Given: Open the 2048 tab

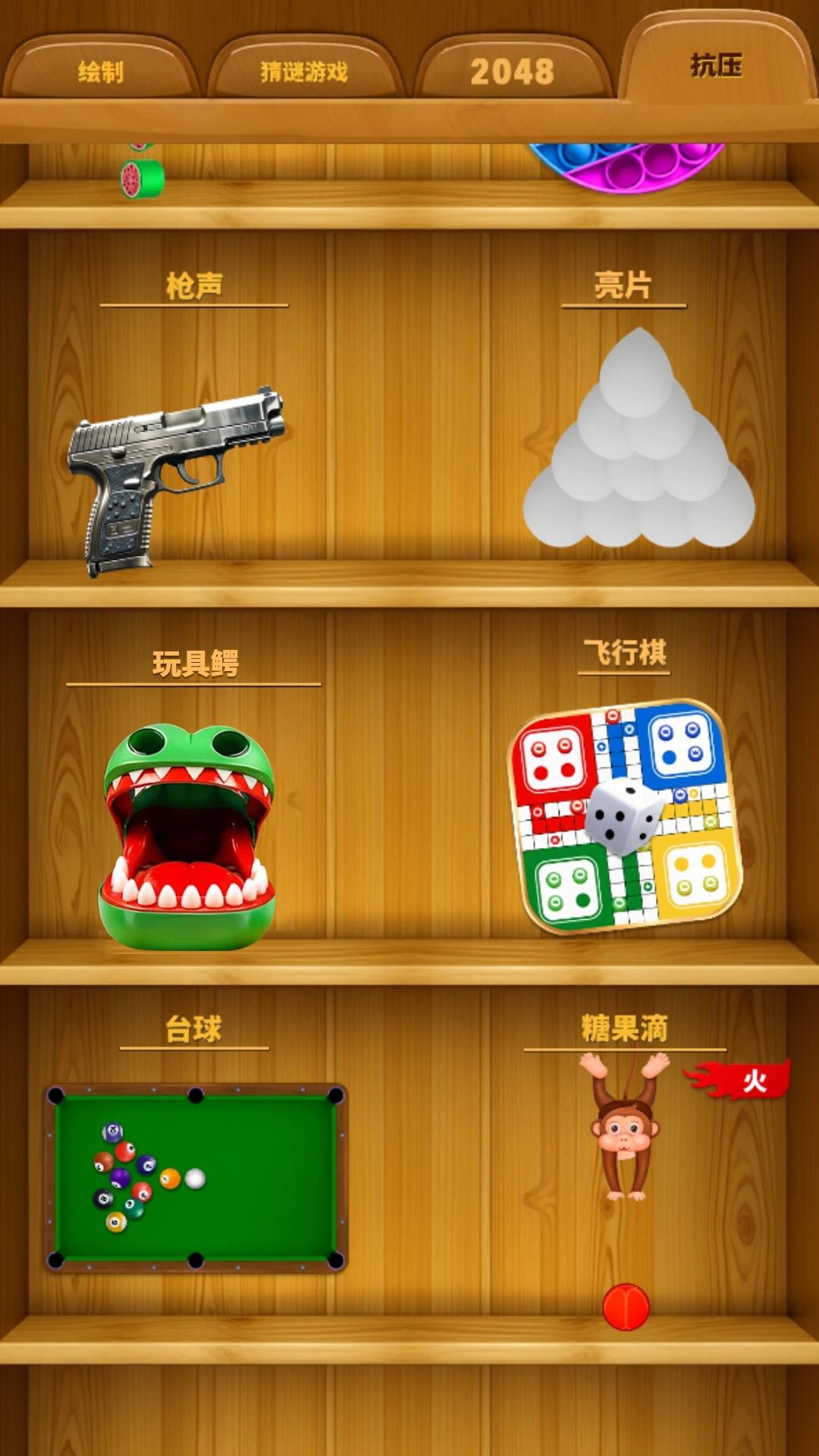Looking at the screenshot, I should click(x=513, y=72).
